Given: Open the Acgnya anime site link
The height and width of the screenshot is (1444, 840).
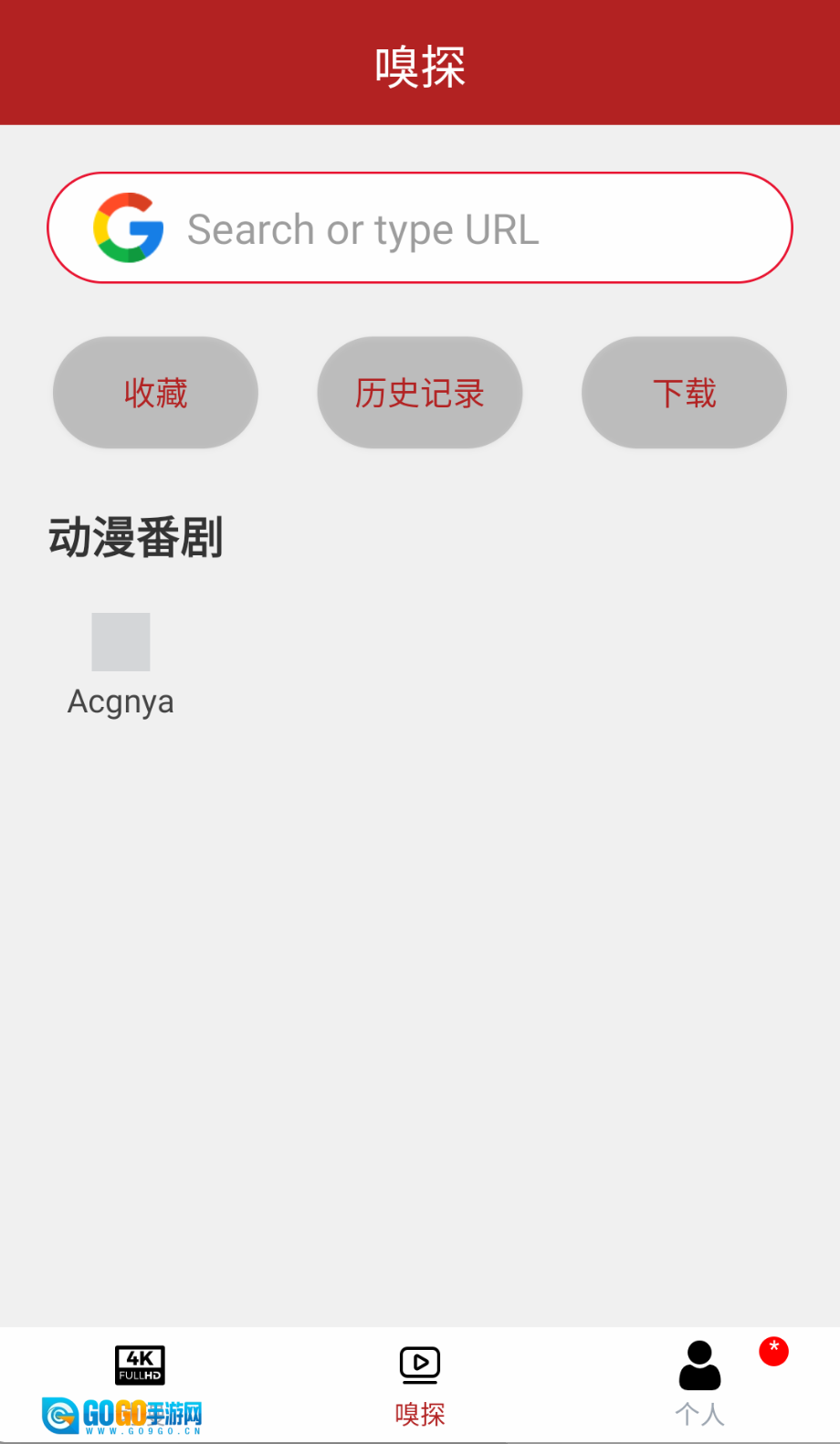Looking at the screenshot, I should coord(121,701).
